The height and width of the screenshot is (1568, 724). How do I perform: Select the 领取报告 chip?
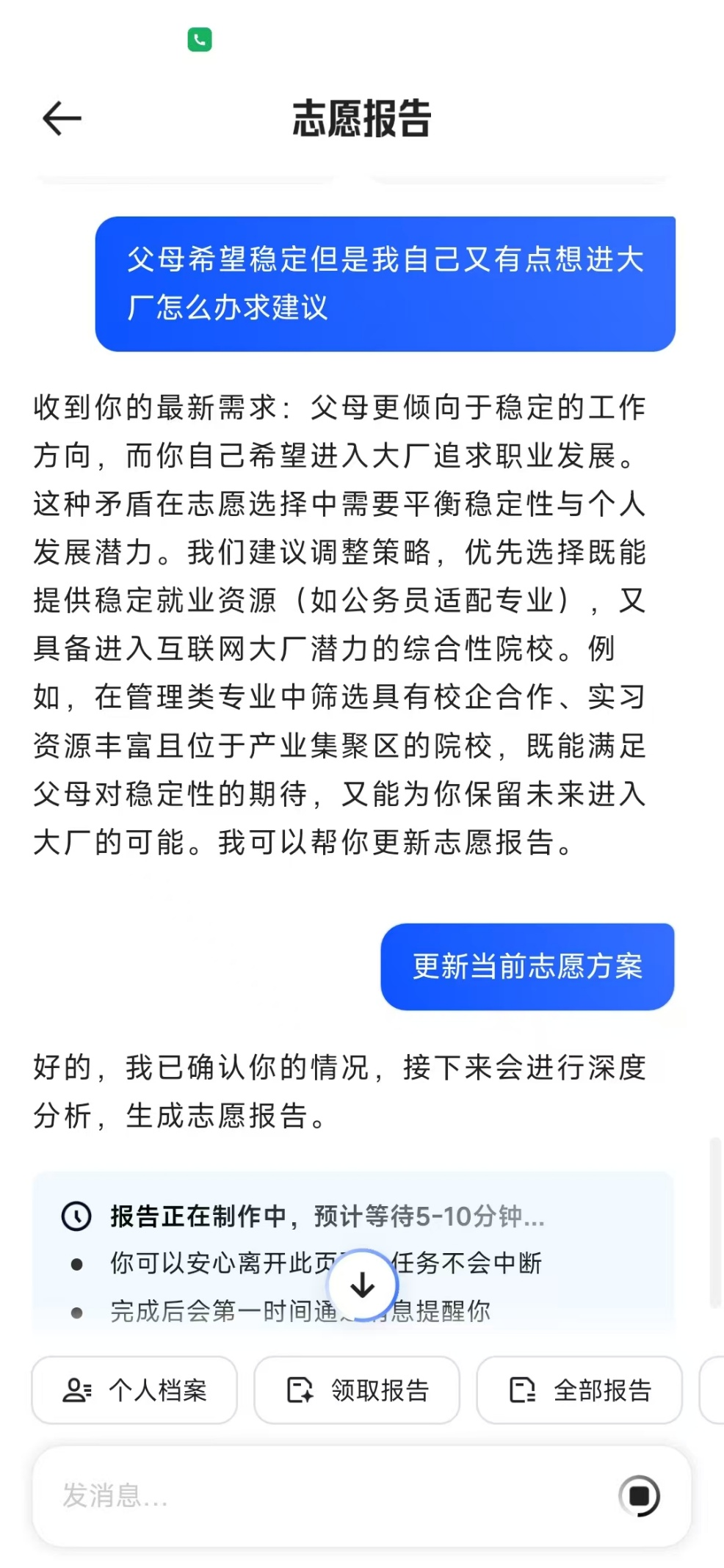(357, 1390)
